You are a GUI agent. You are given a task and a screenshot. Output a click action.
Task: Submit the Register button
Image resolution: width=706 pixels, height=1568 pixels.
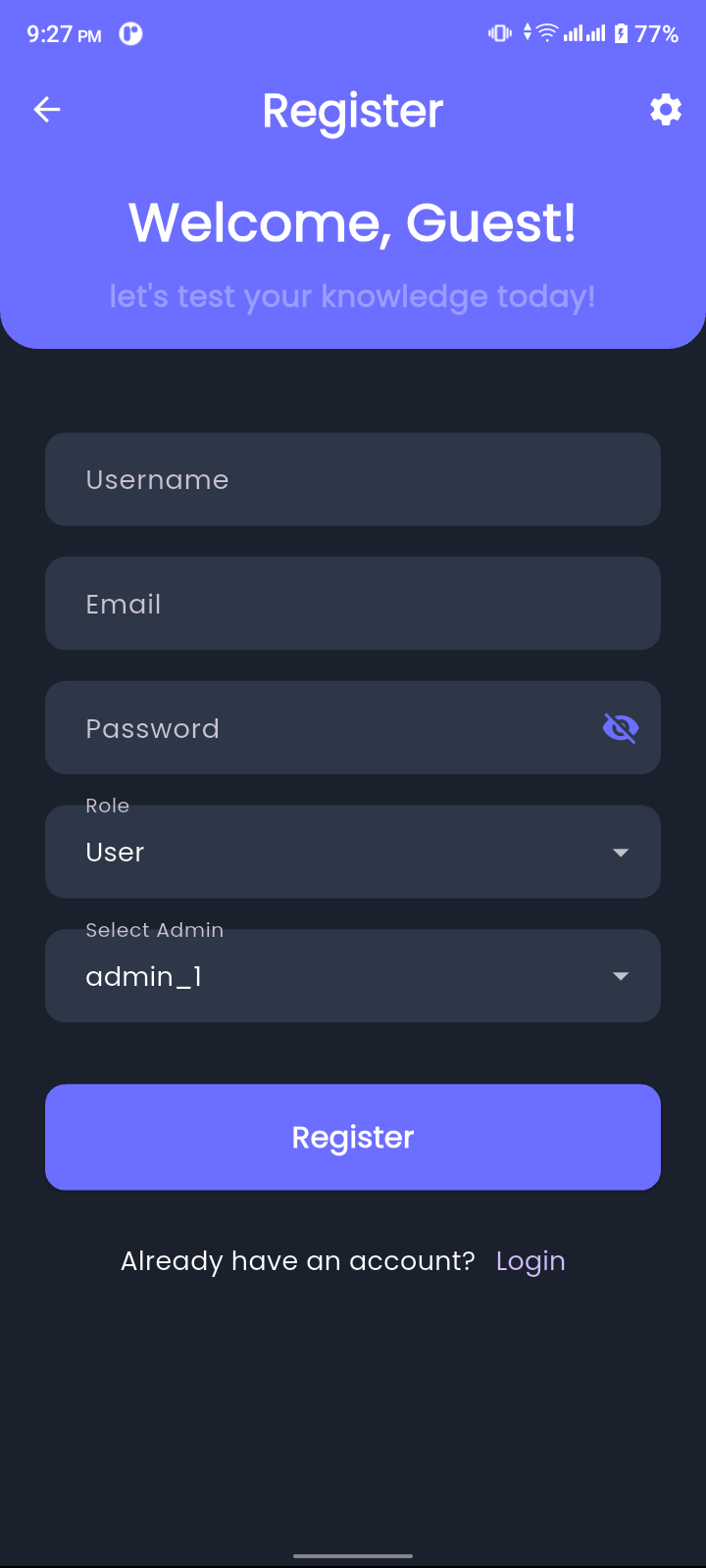pos(353,1137)
